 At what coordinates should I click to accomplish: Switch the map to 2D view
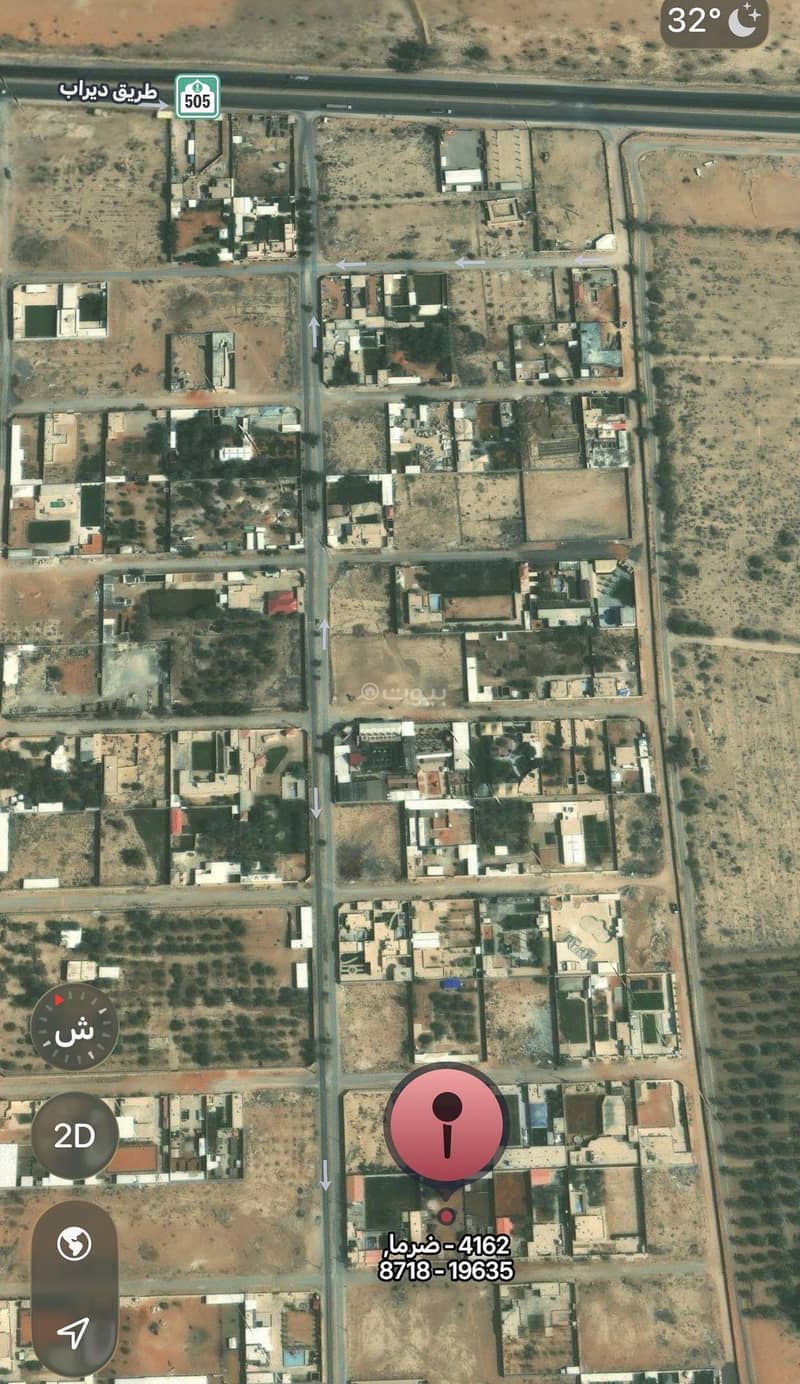[74, 1136]
